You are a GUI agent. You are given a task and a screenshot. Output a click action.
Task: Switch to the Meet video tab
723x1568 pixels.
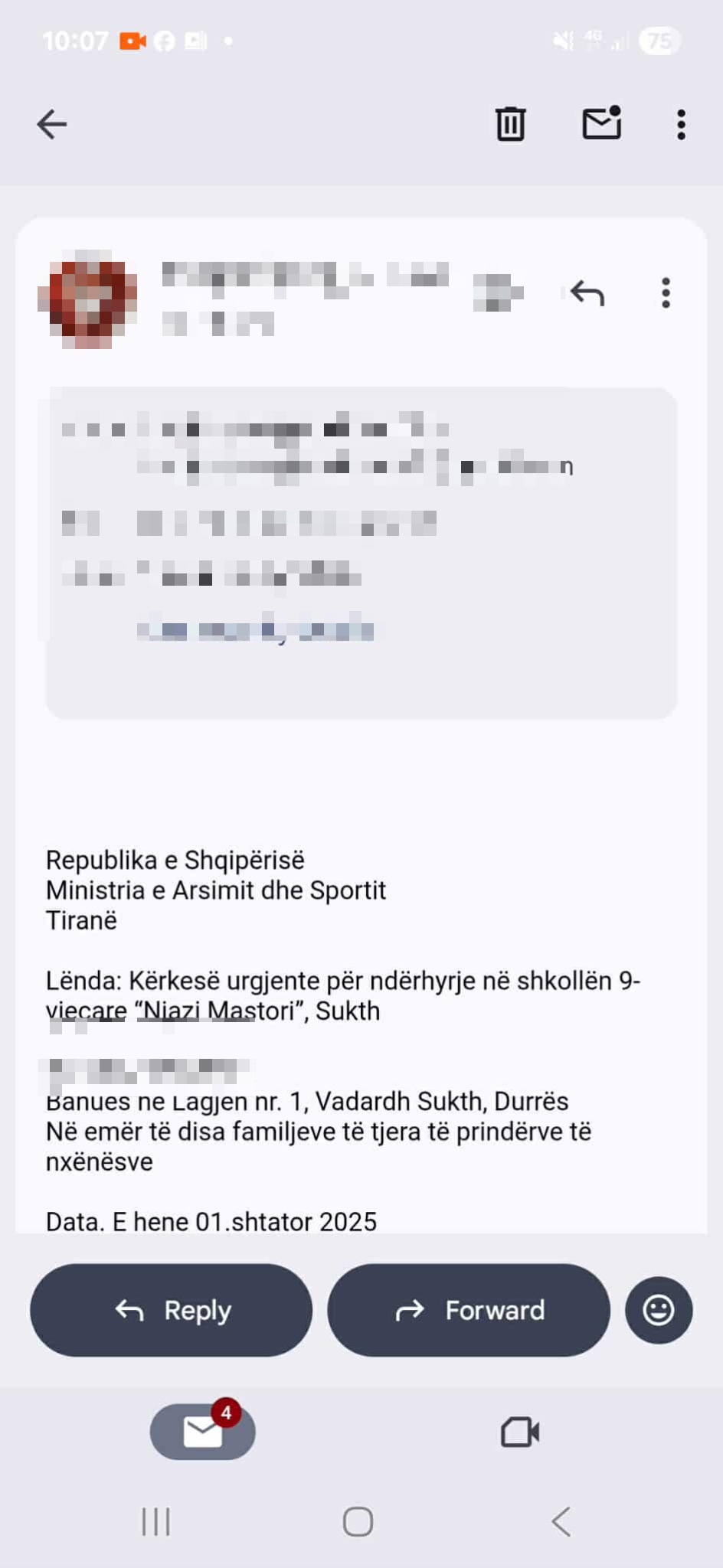coord(520,1432)
